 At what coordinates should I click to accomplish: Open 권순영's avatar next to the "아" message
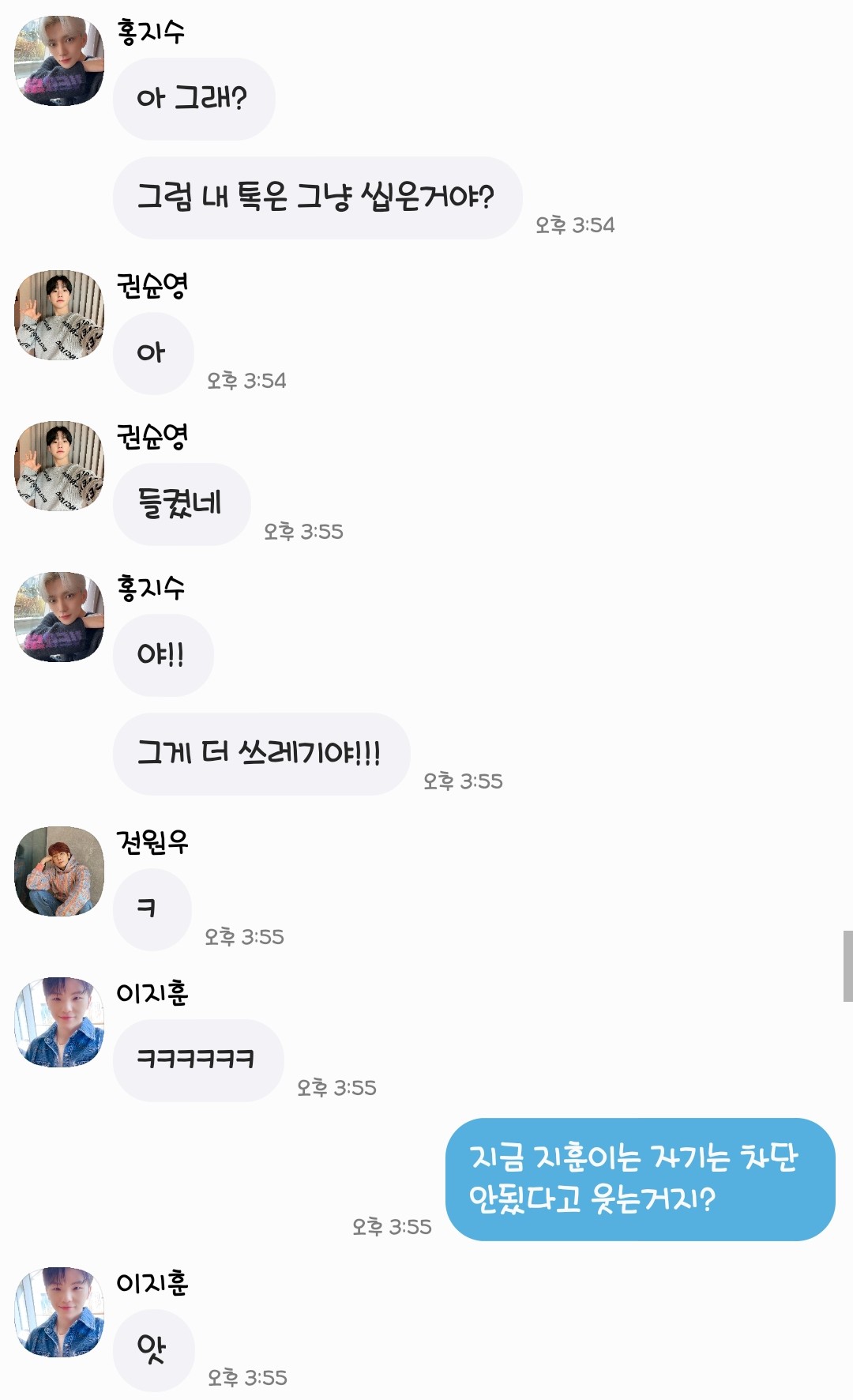click(x=59, y=315)
